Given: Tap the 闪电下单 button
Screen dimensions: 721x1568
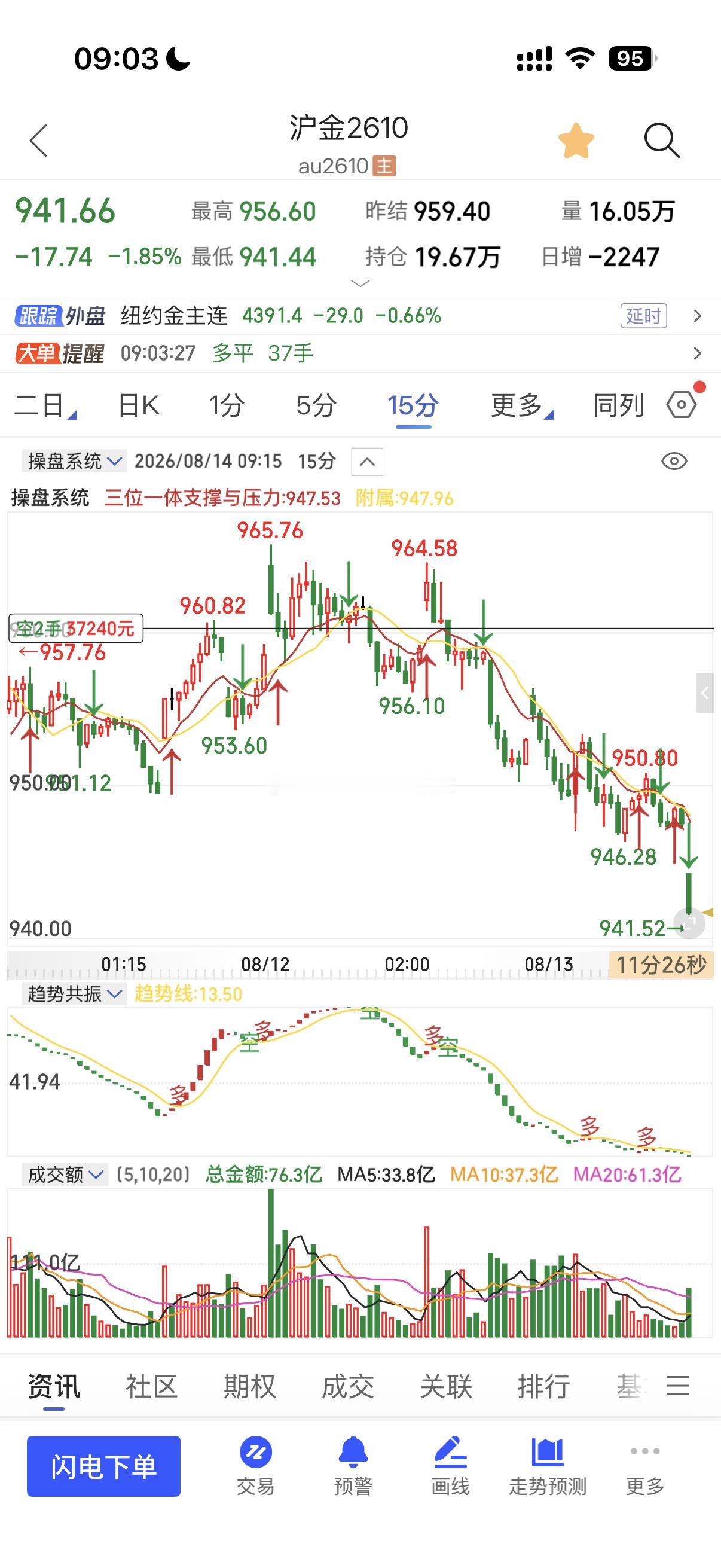Looking at the screenshot, I should point(103,1466).
